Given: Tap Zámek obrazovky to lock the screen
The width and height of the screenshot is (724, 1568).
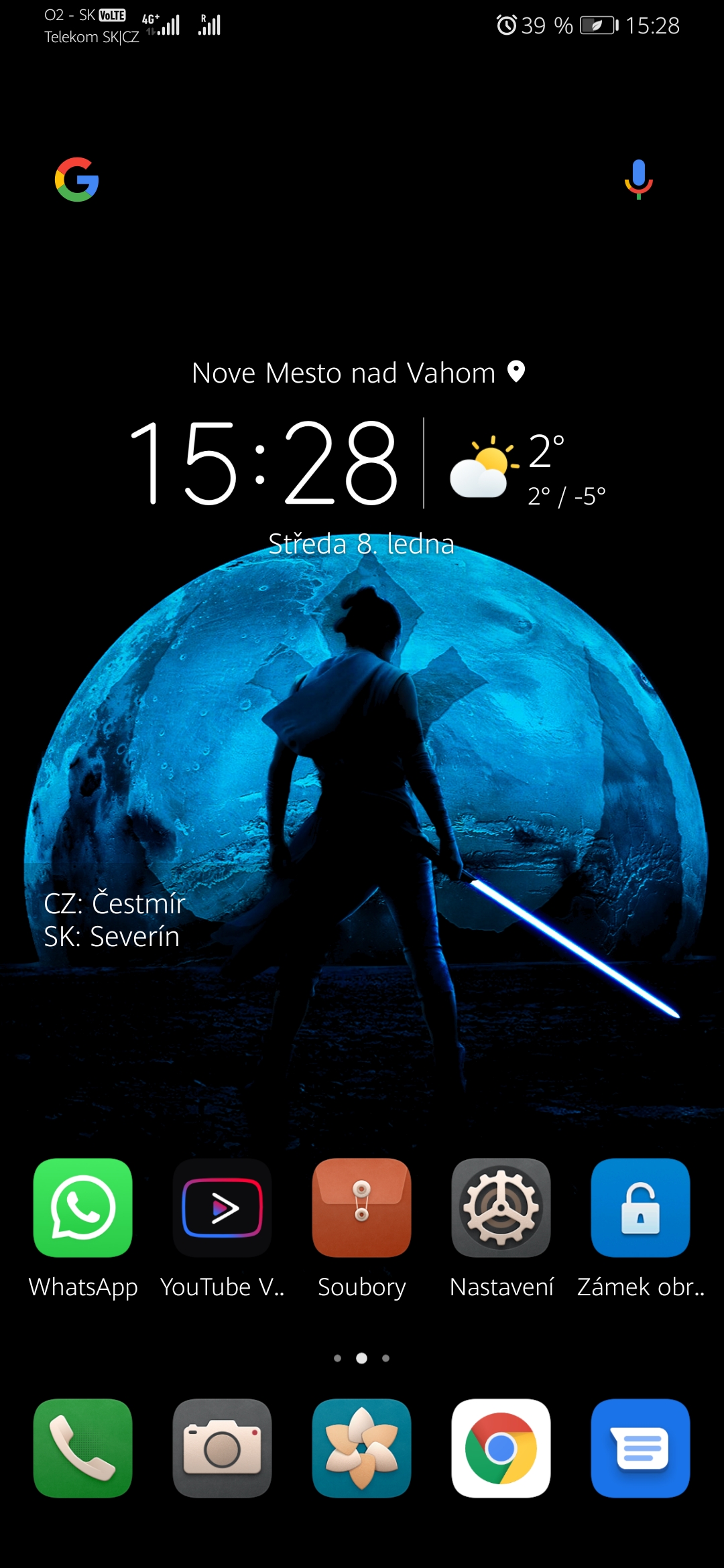Looking at the screenshot, I should (x=640, y=1207).
